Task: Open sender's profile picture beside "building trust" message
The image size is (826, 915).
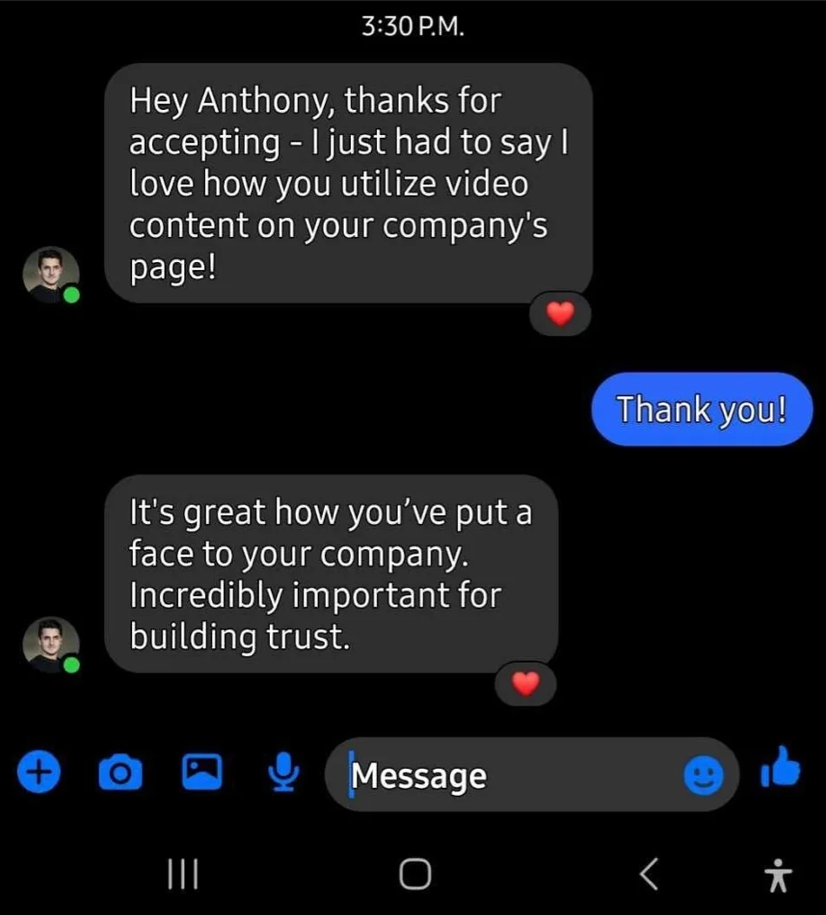Action: click(x=50, y=643)
